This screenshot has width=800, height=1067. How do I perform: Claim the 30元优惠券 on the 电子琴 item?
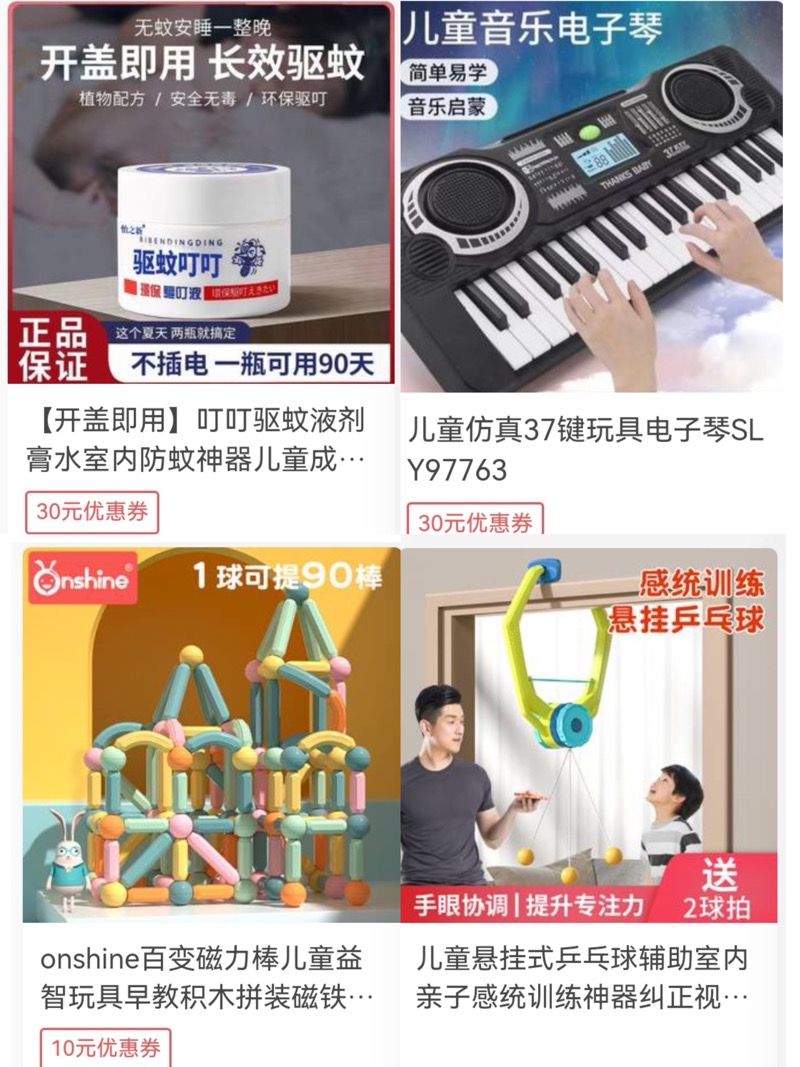(x=475, y=521)
